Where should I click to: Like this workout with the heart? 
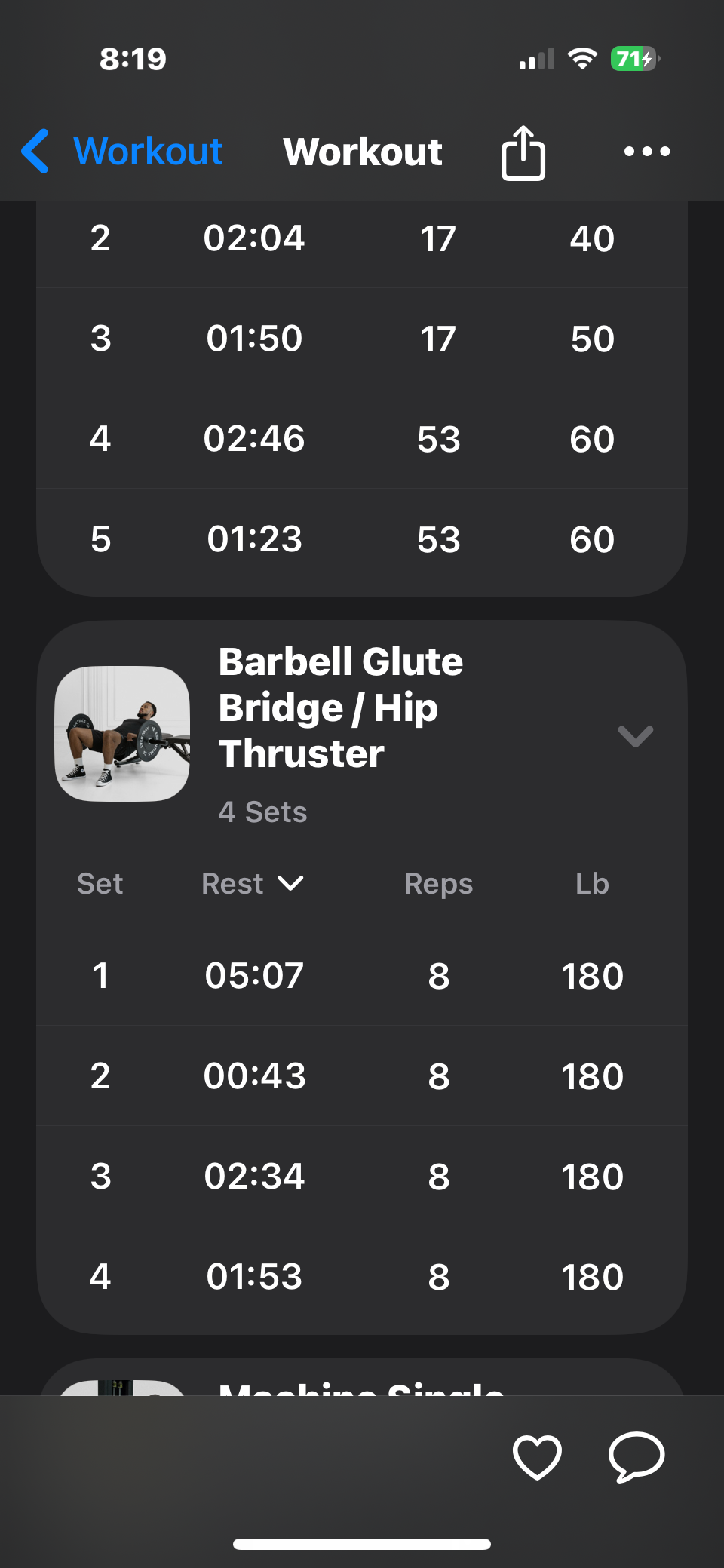tap(537, 1456)
